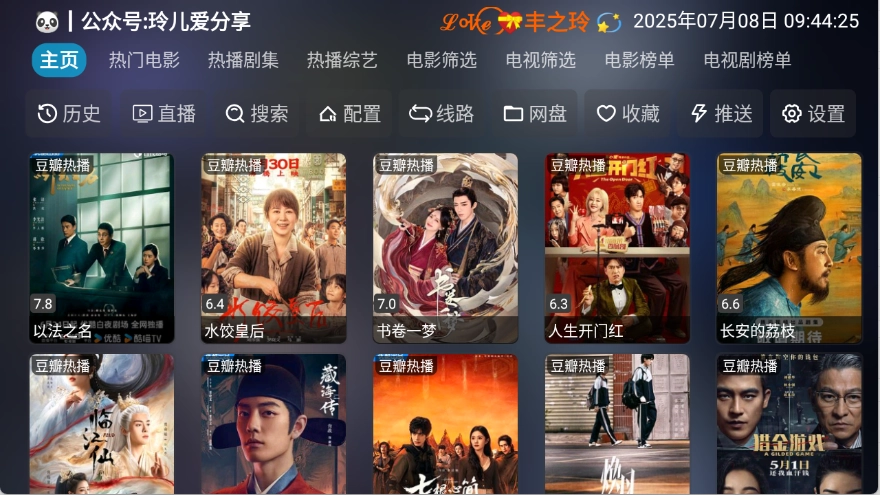View 长安的荔枝 details
Viewport: 880px width, 495px height.
click(789, 248)
